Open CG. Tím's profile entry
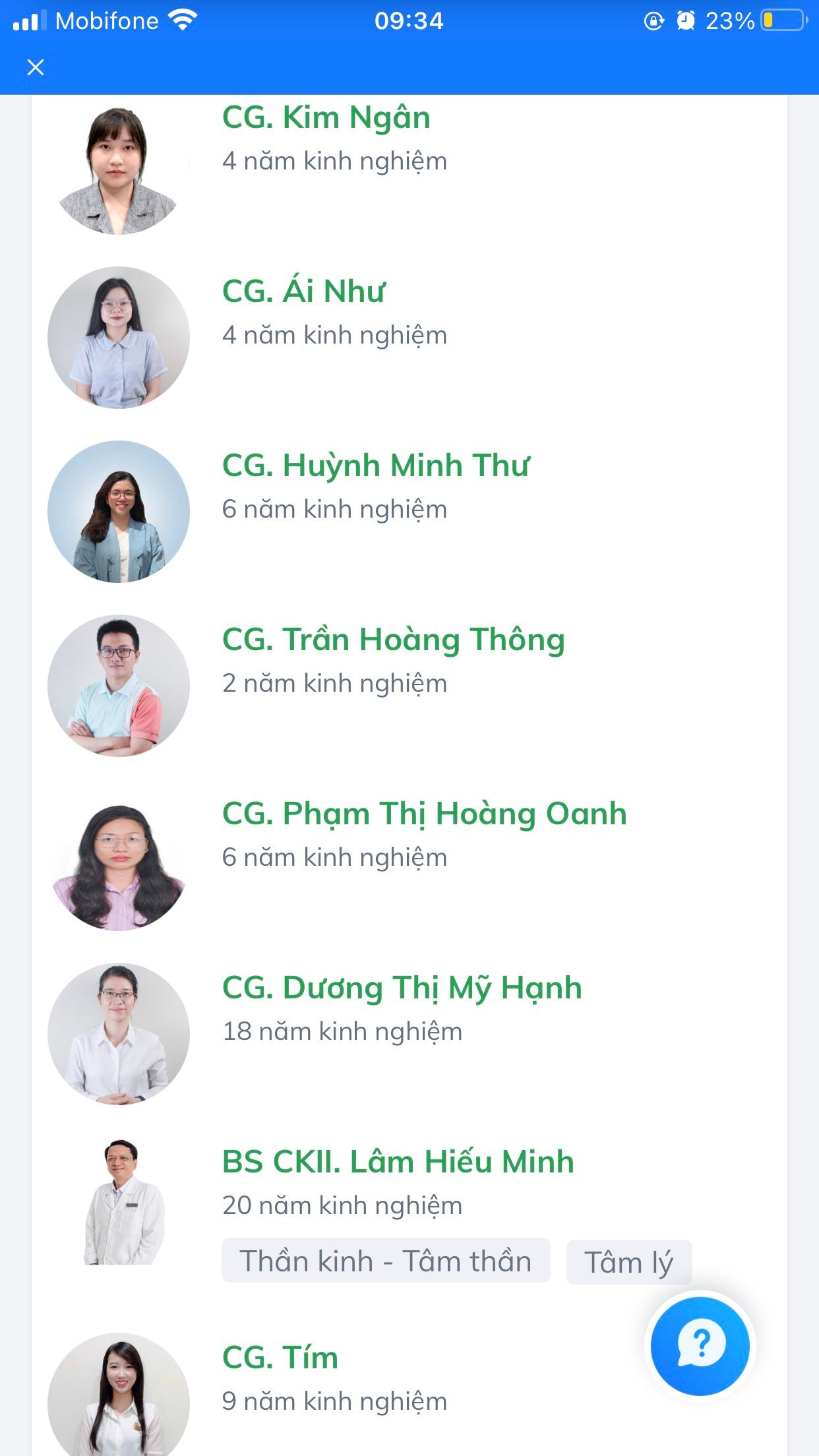 [x=280, y=1358]
